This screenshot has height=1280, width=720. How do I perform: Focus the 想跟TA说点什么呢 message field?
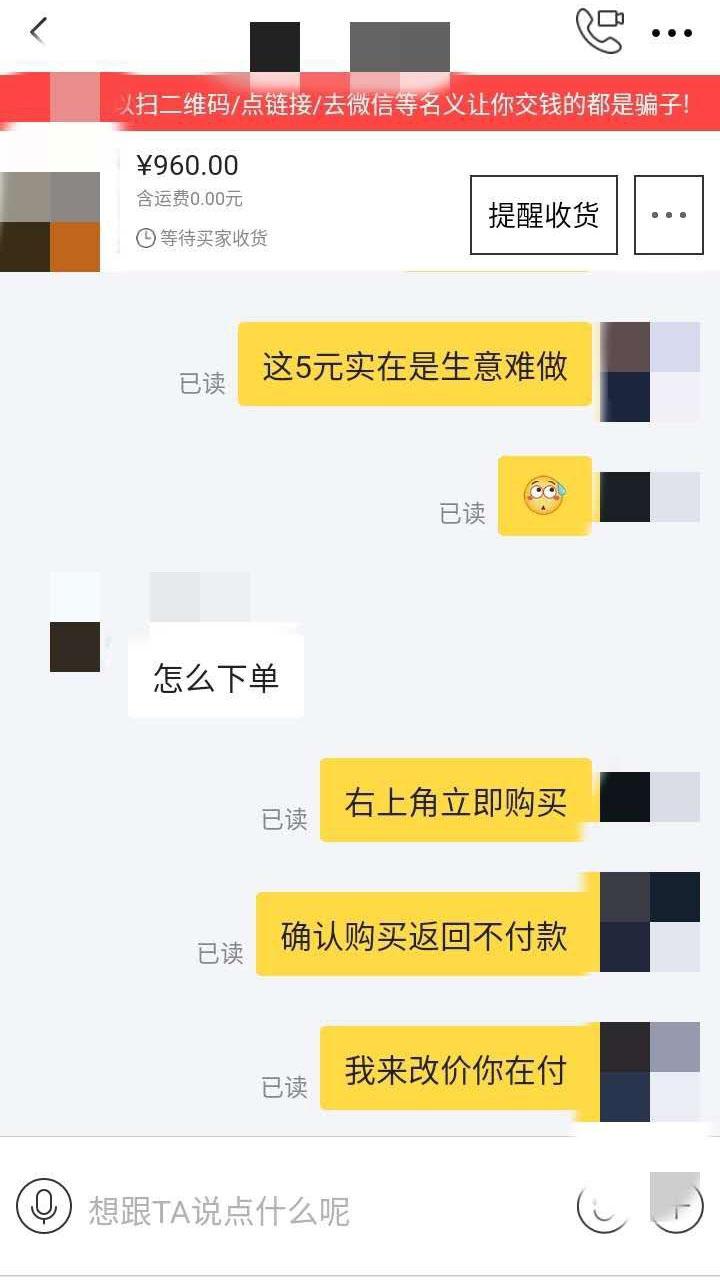point(300,1211)
